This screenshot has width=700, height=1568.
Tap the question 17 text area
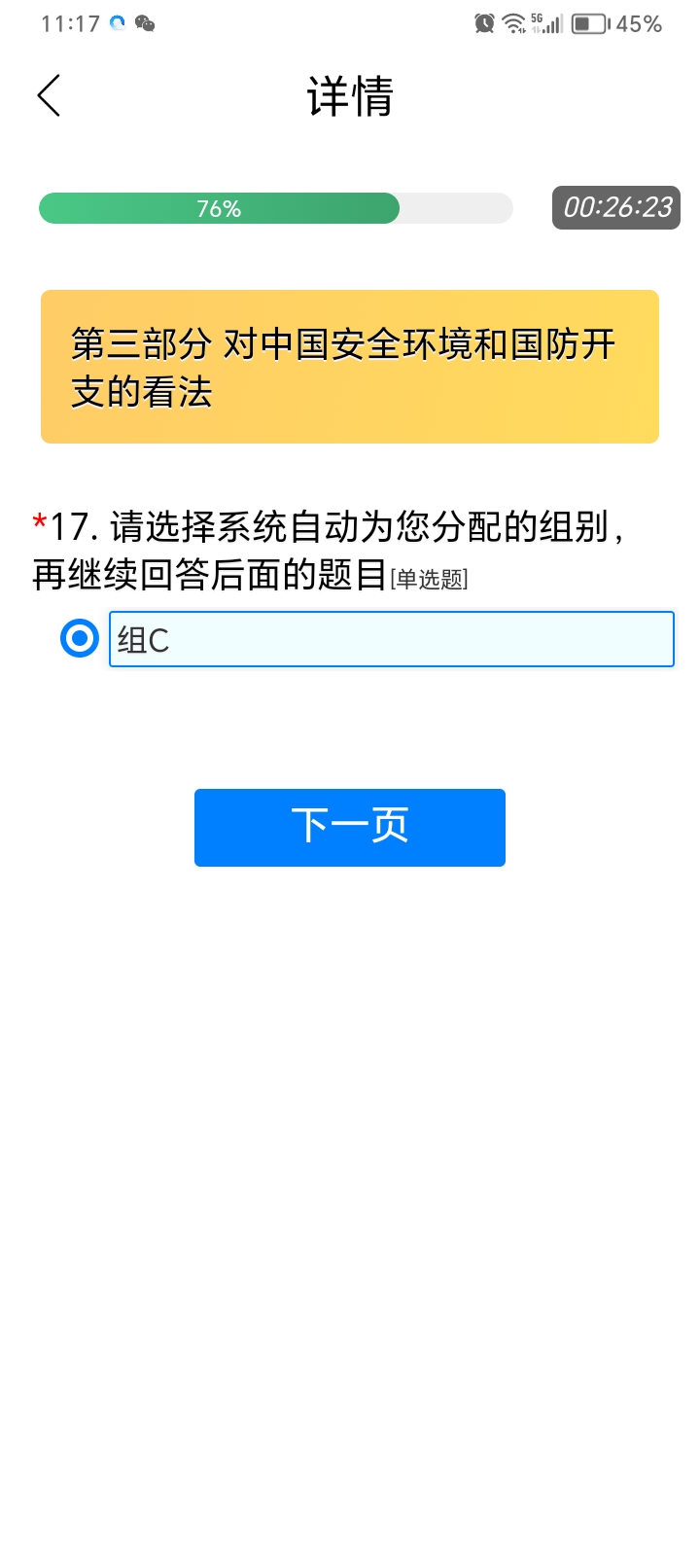coord(331,550)
